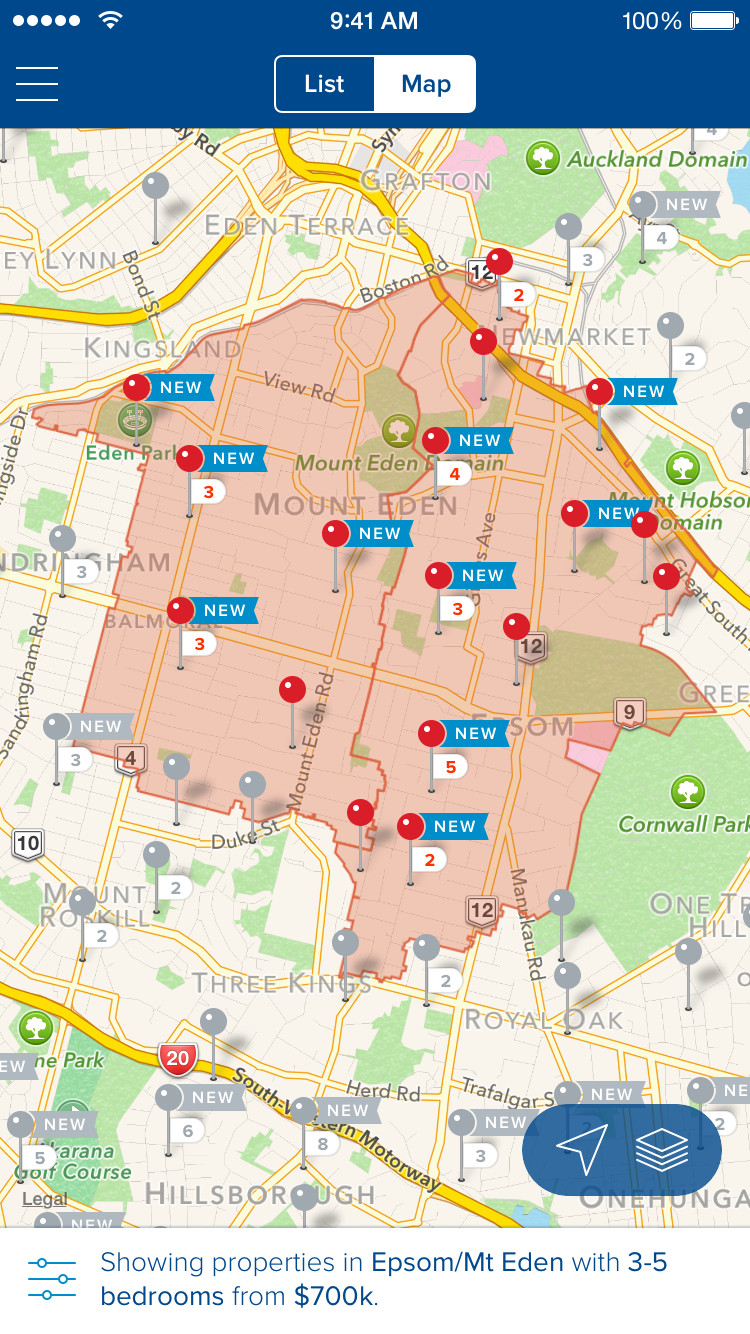Select the red NEW pin with 5 properties
This screenshot has width=750, height=1334.
tap(432, 735)
